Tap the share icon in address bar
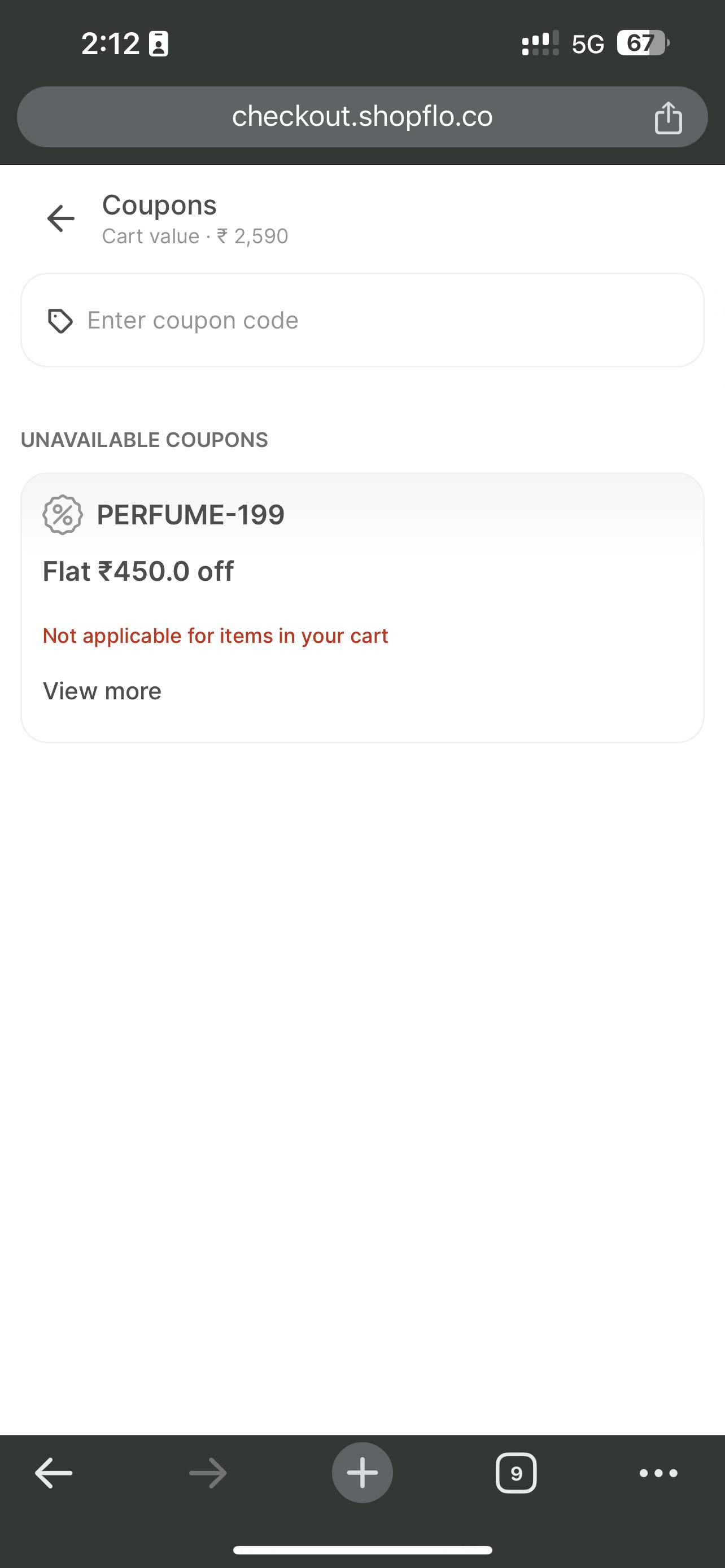 pyautogui.click(x=668, y=117)
